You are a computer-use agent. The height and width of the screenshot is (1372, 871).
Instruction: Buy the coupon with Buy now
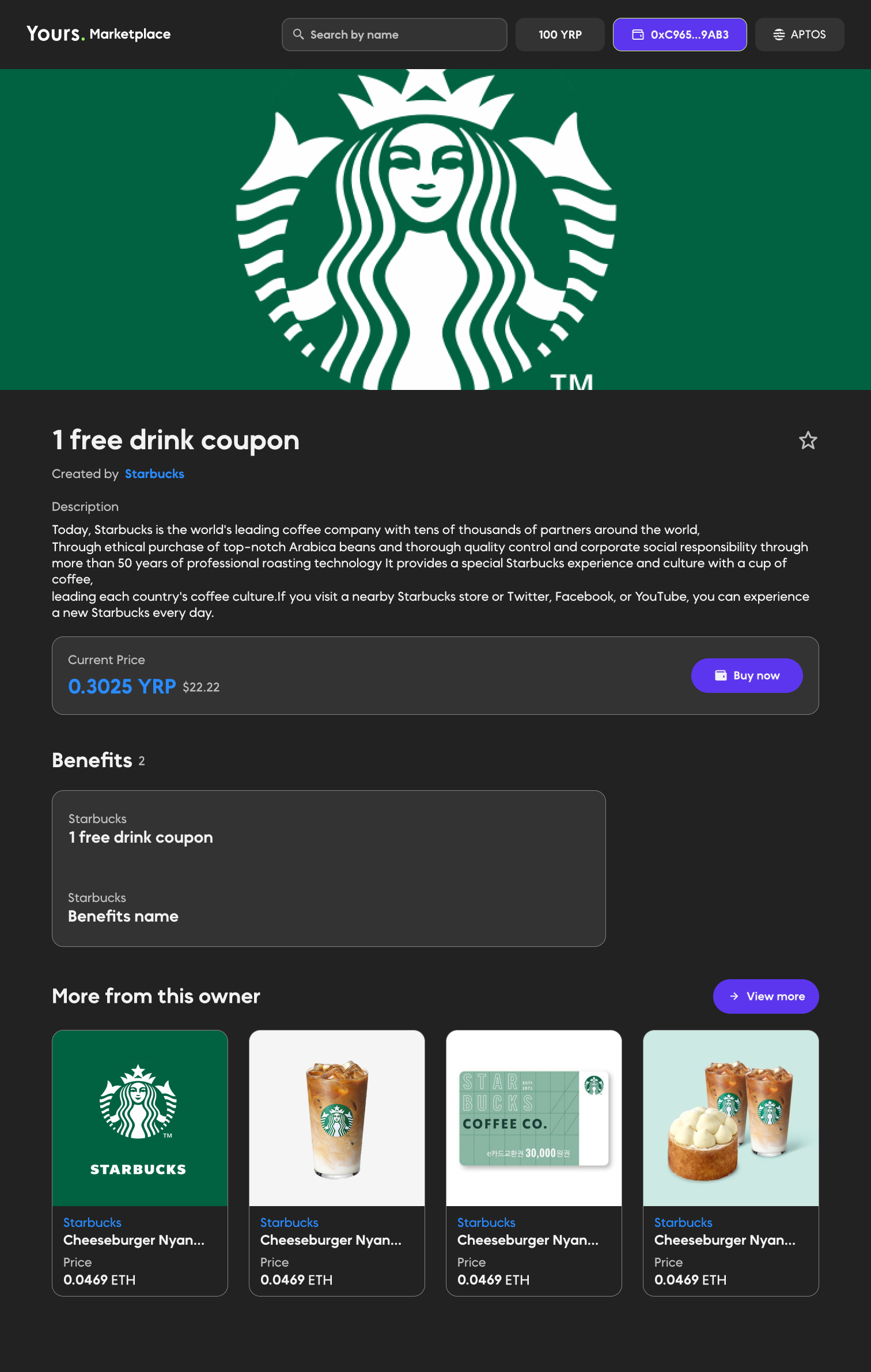point(747,676)
